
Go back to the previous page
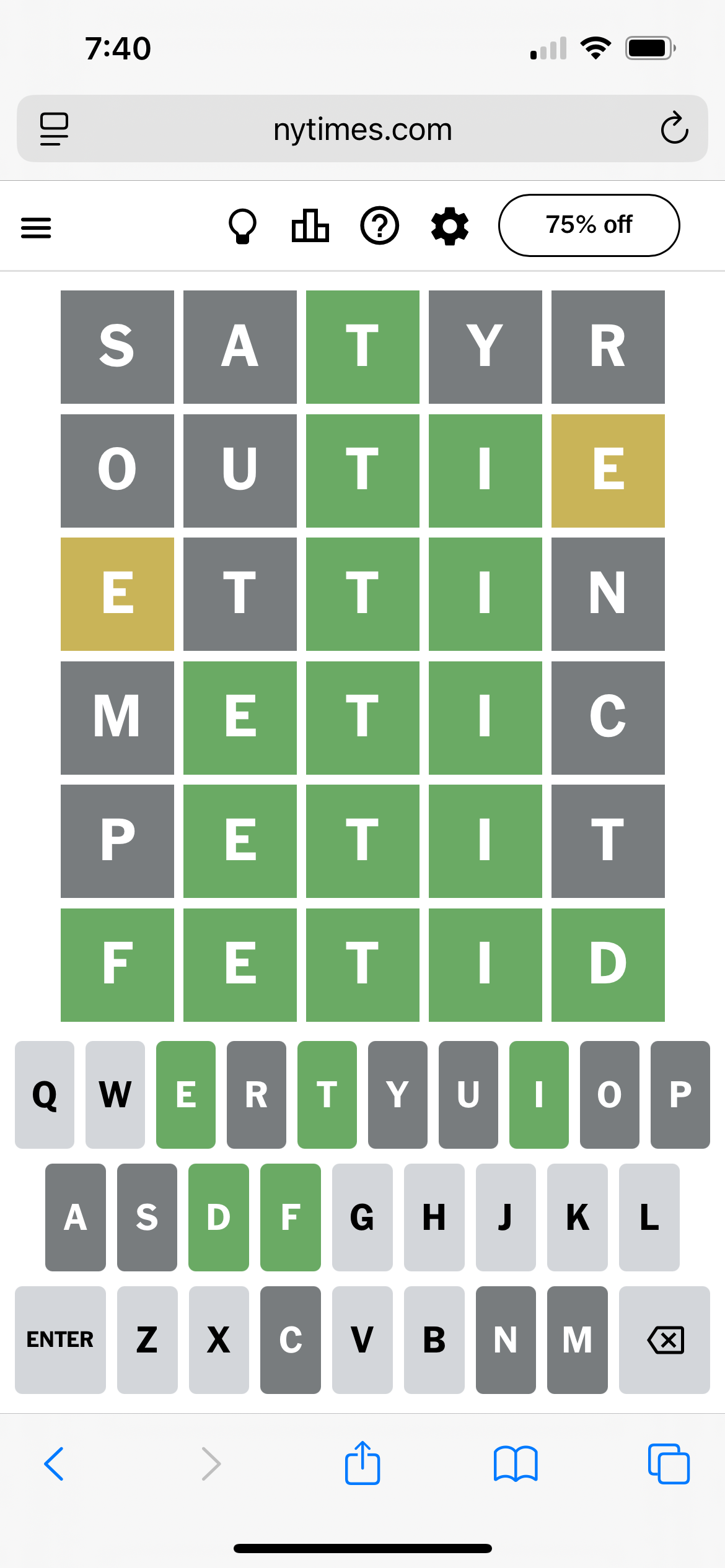(54, 1464)
